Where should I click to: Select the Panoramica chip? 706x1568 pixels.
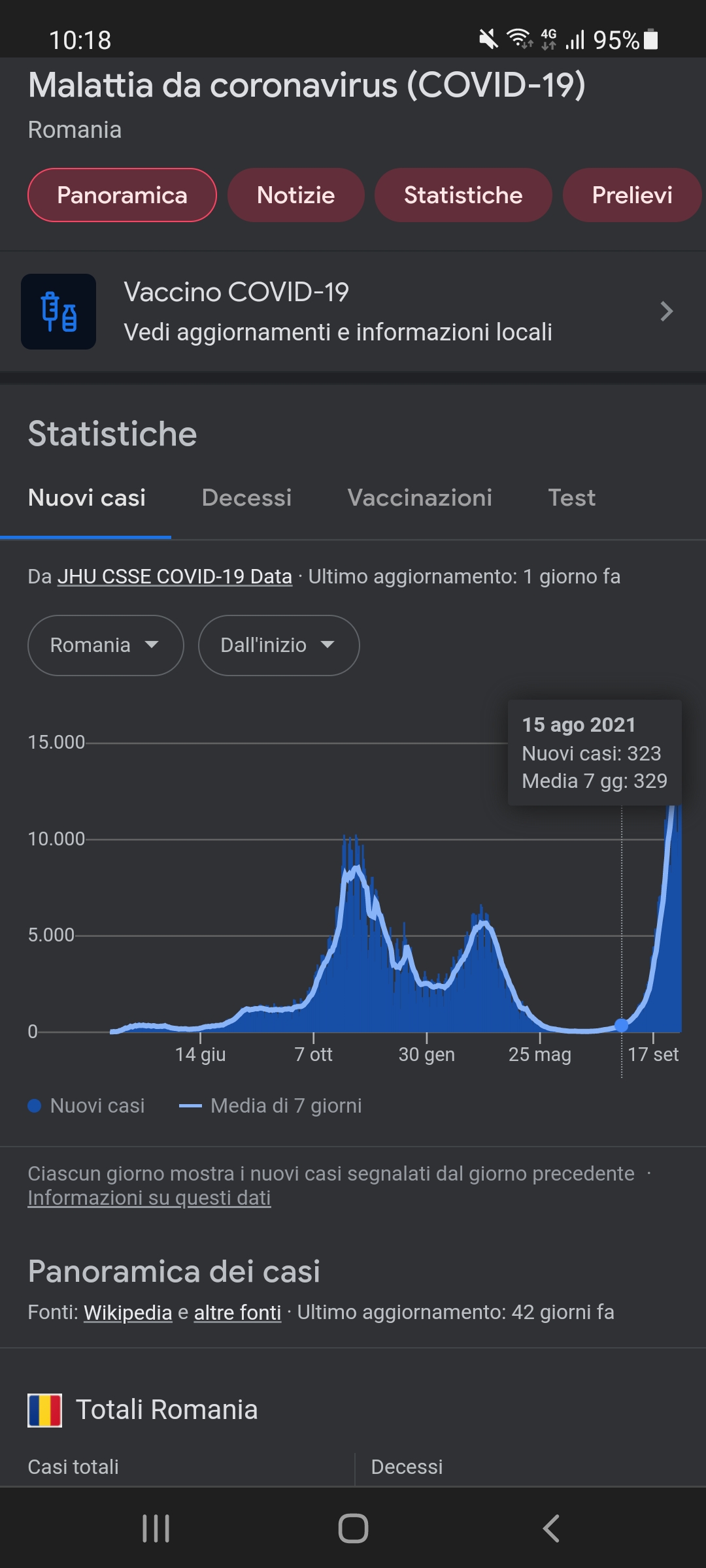(x=122, y=195)
